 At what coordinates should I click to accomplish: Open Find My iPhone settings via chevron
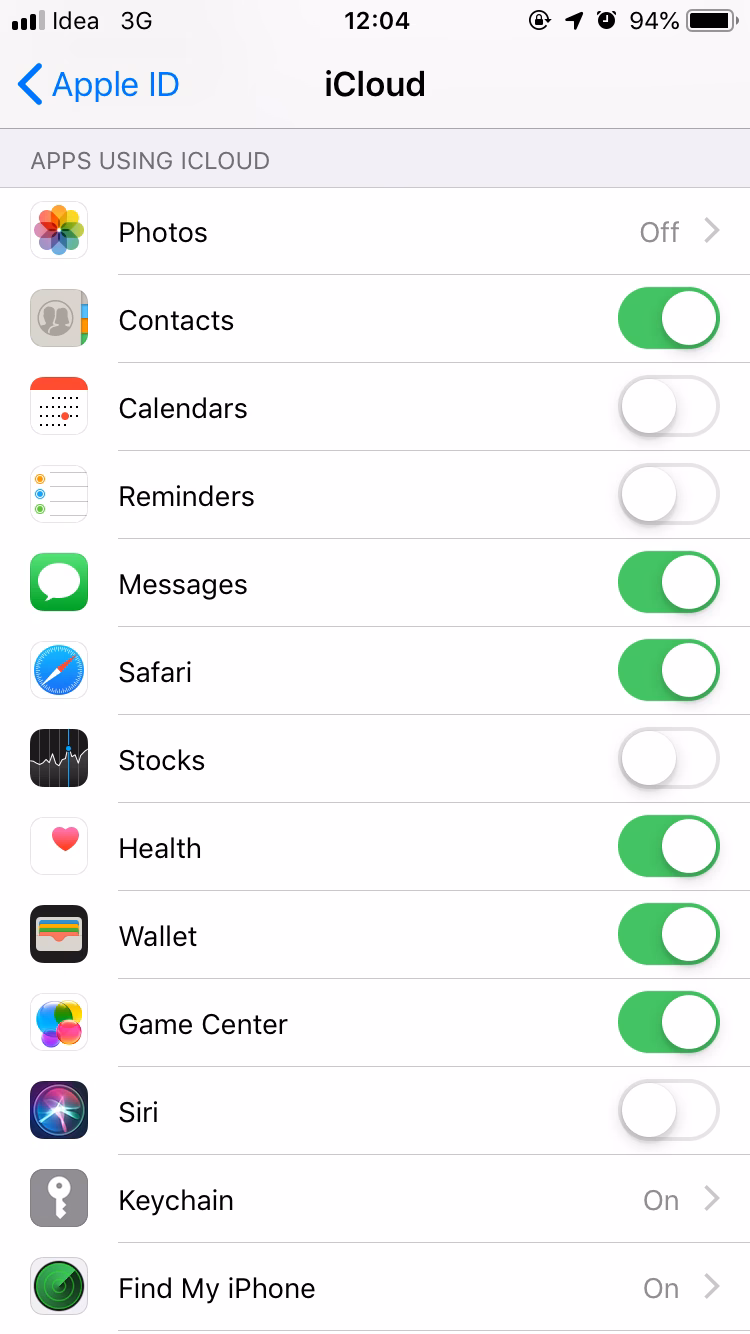coord(711,1287)
